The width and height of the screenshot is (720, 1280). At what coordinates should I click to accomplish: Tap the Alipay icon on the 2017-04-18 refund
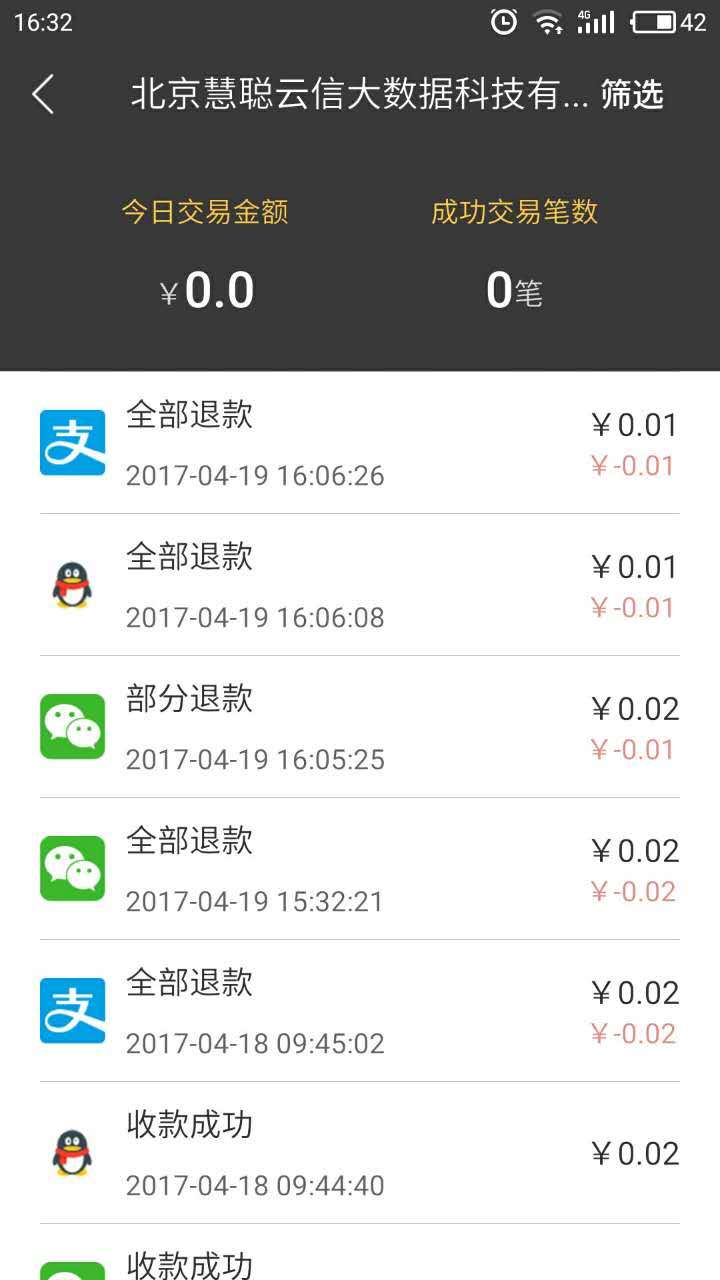tap(70, 1008)
